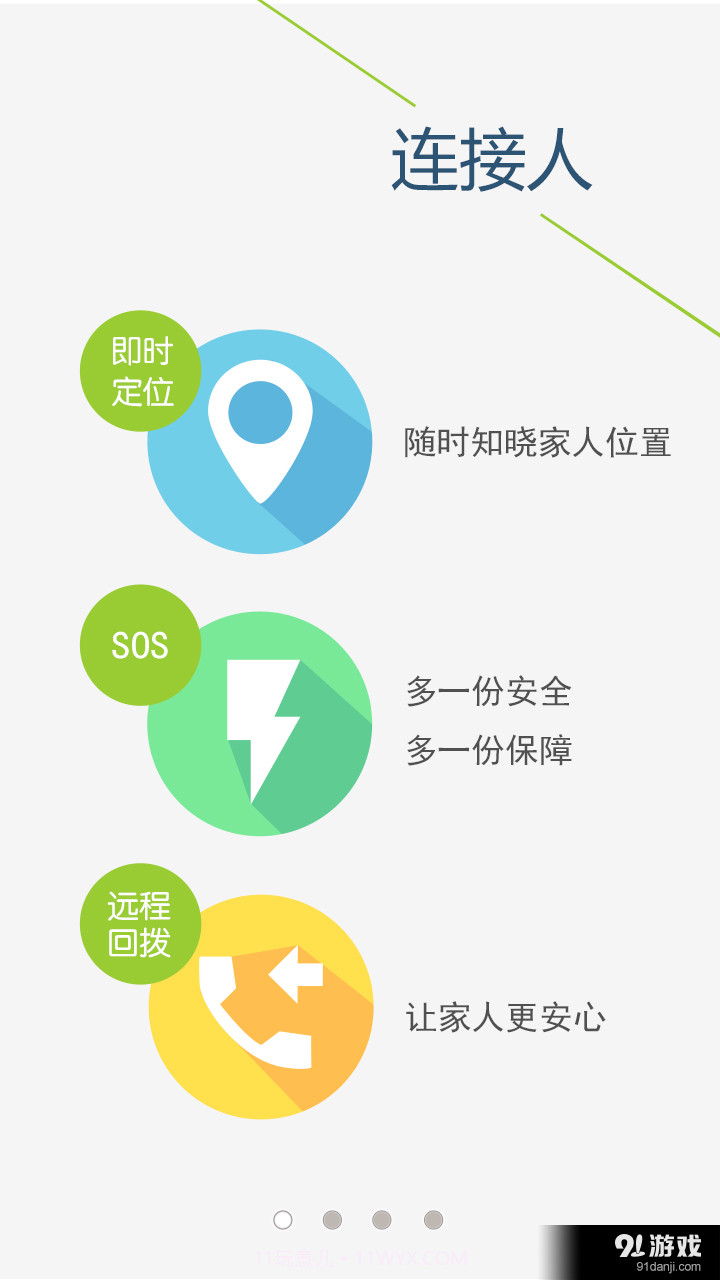The height and width of the screenshot is (1280, 720).
Task: Tap the third page indicator dot
Action: tap(382, 1219)
